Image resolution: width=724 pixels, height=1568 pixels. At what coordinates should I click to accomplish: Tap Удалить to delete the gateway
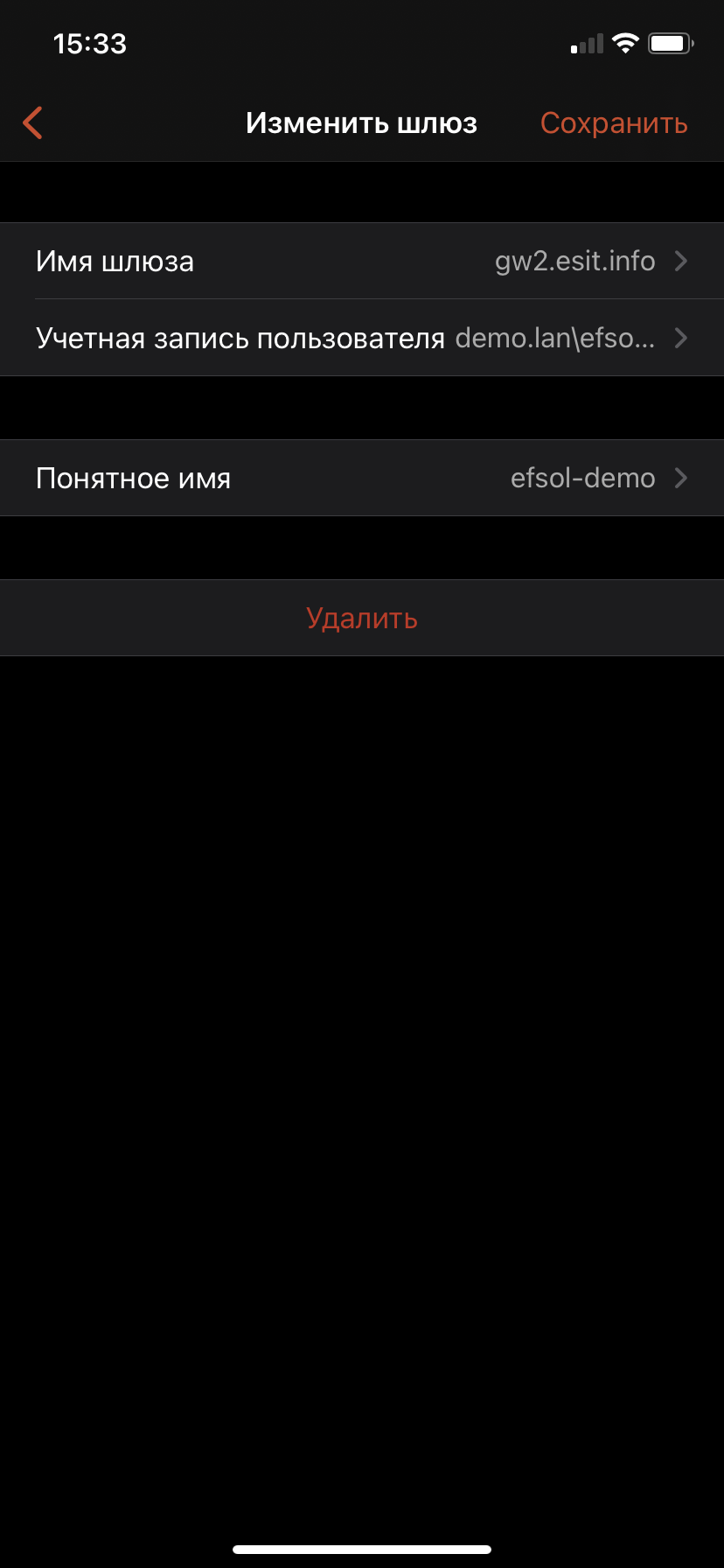click(362, 618)
